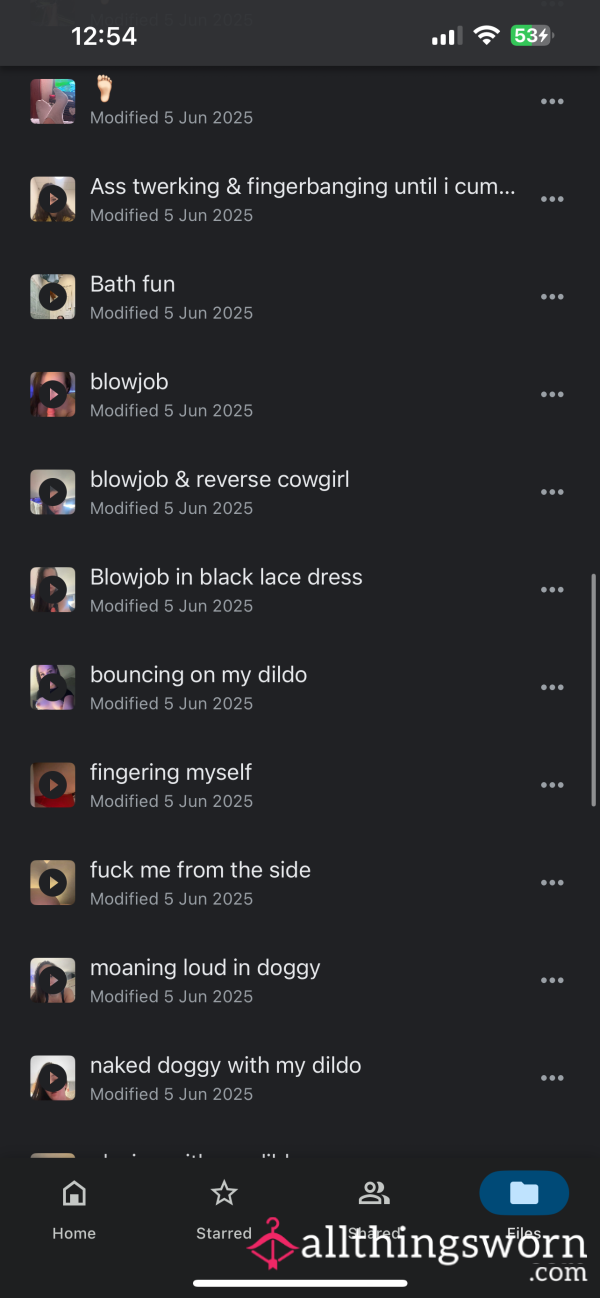Open the Starred tab
Image resolution: width=600 pixels, height=1298 pixels.
(224, 1209)
